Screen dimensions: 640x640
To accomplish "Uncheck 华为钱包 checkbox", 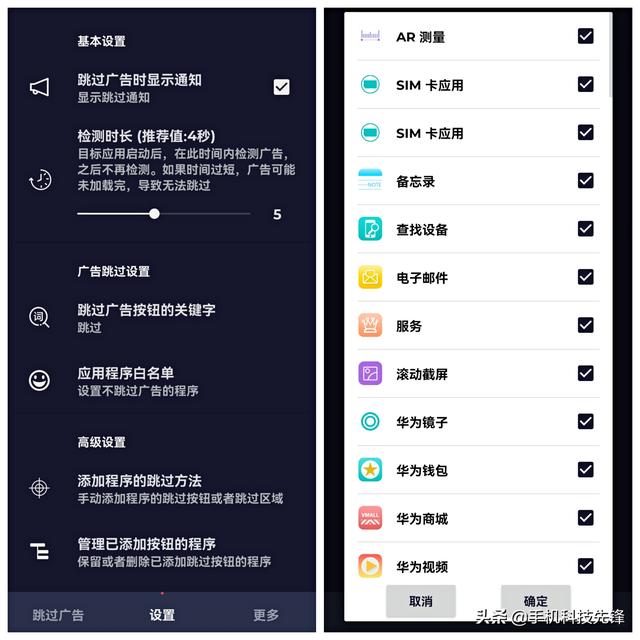I will (x=585, y=469).
